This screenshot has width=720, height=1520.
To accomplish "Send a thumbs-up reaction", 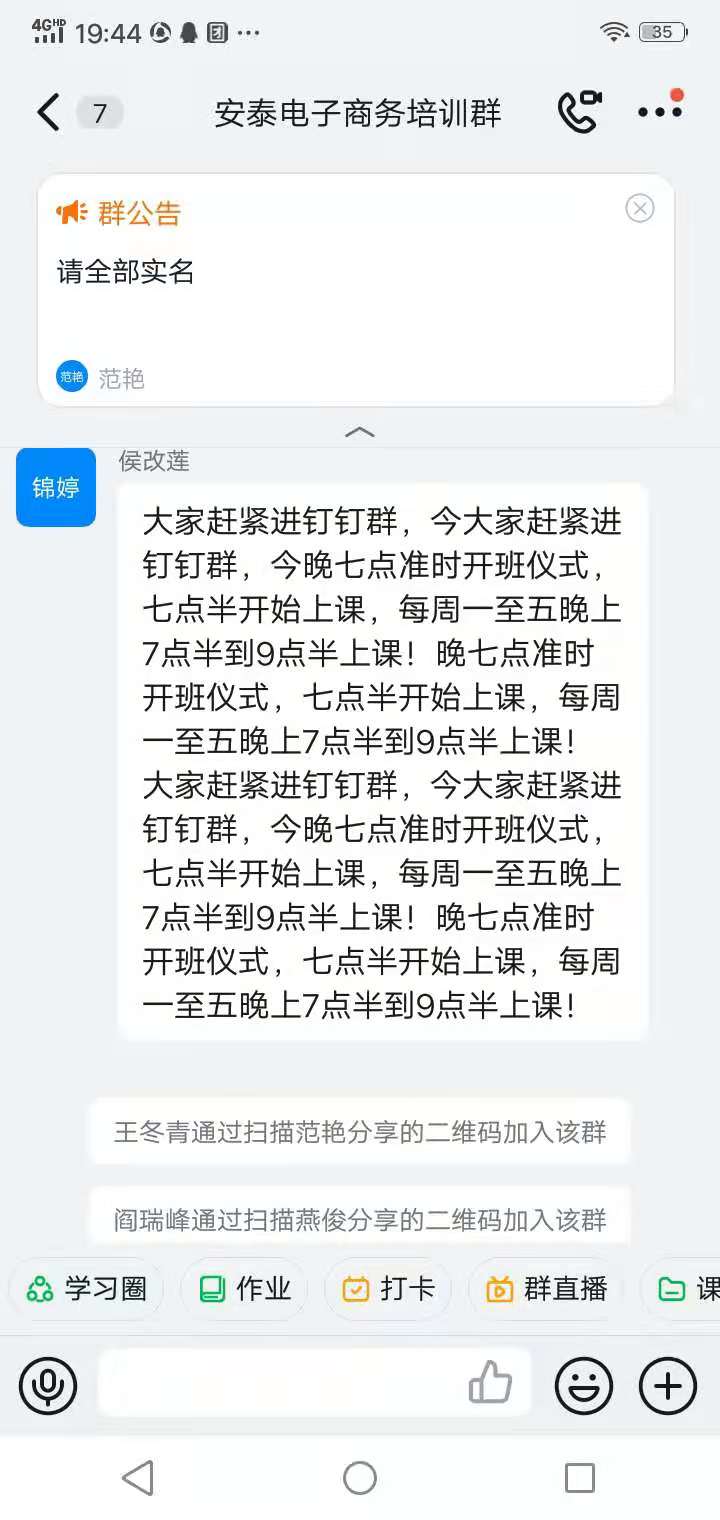I will click(490, 1385).
